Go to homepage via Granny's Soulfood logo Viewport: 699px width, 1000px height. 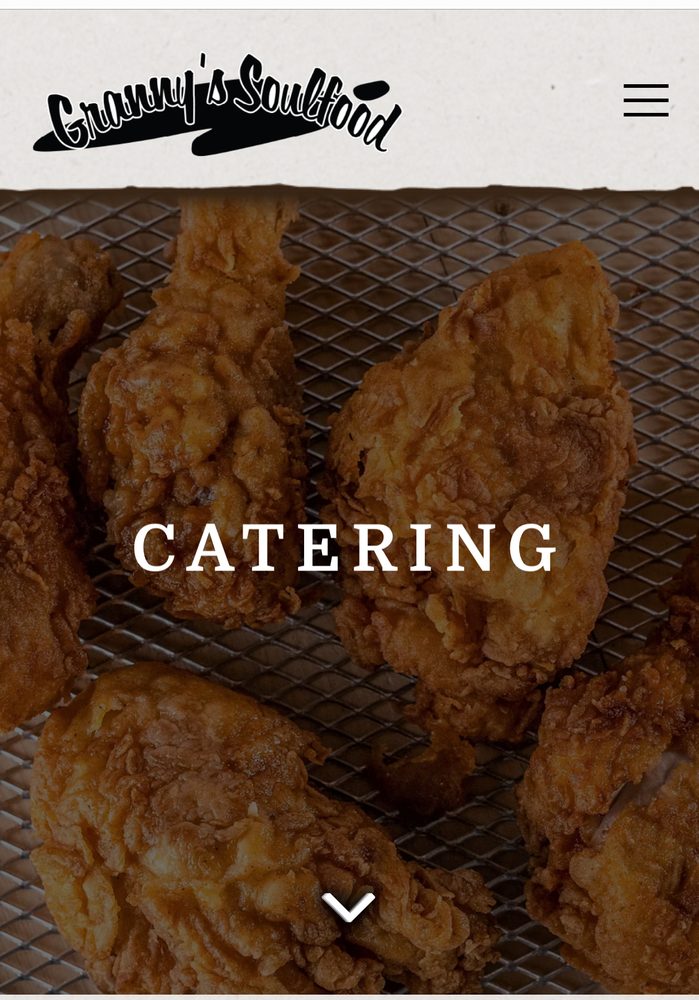[218, 106]
